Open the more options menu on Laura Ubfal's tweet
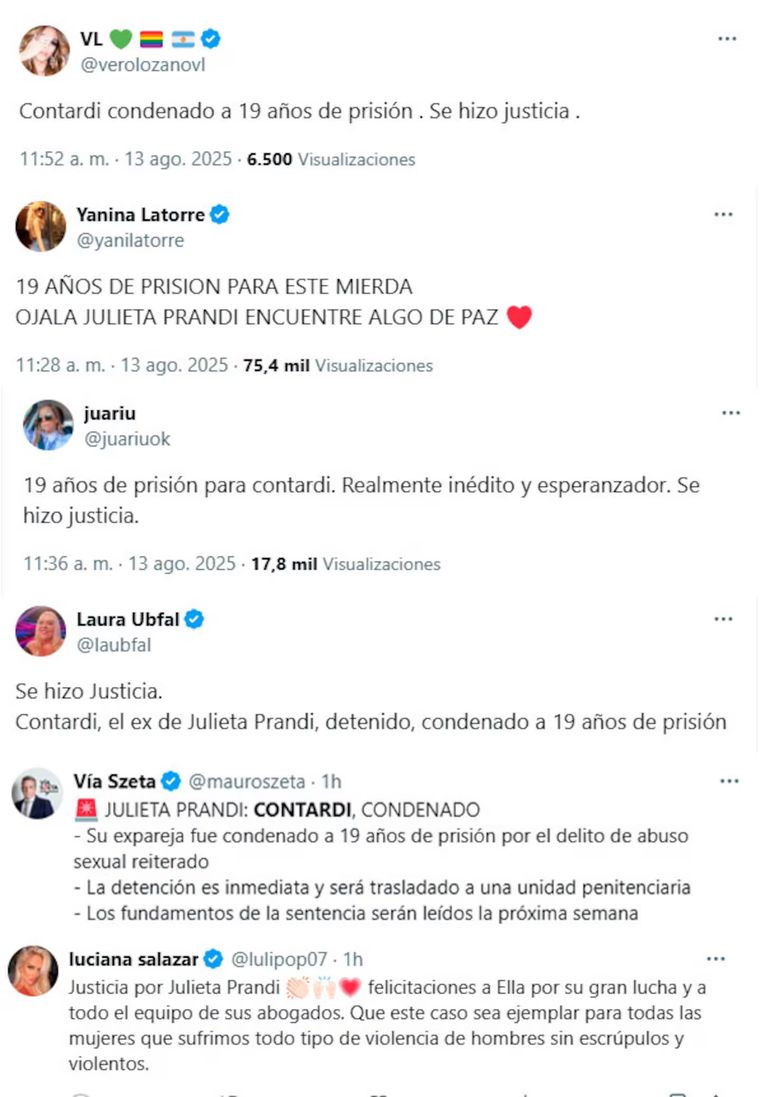 click(723, 617)
